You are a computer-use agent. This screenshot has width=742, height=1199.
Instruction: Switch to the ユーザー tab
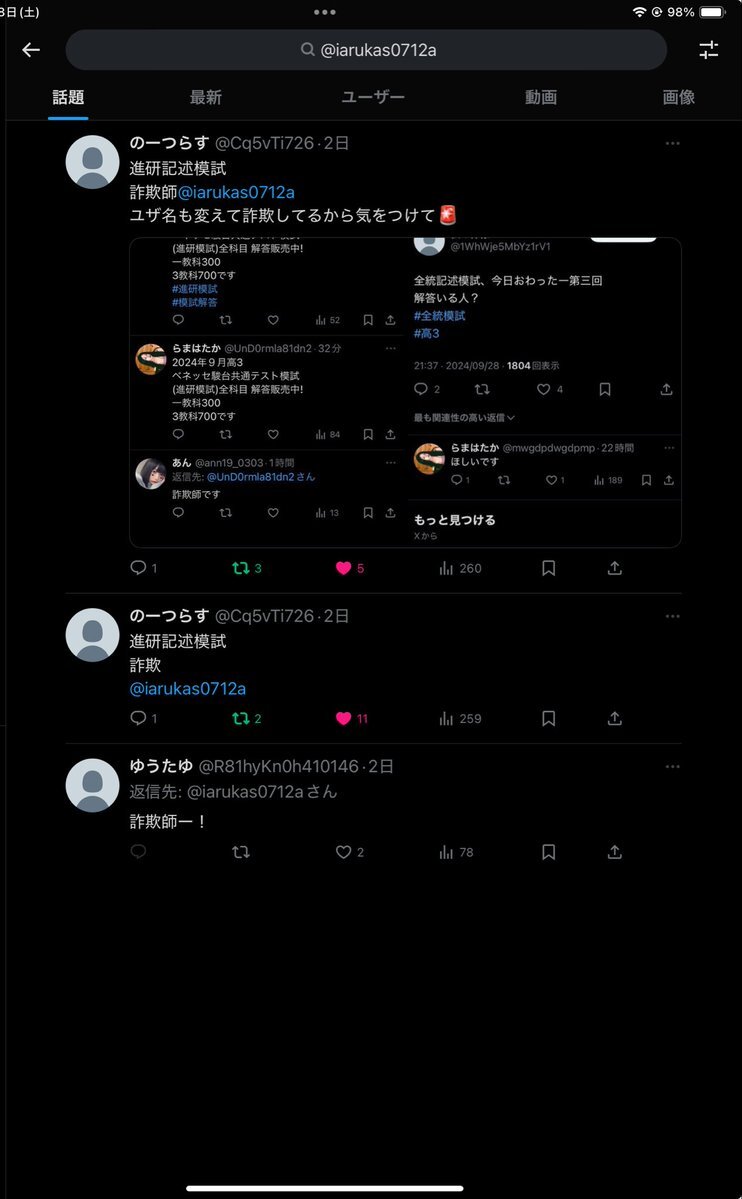pos(373,97)
